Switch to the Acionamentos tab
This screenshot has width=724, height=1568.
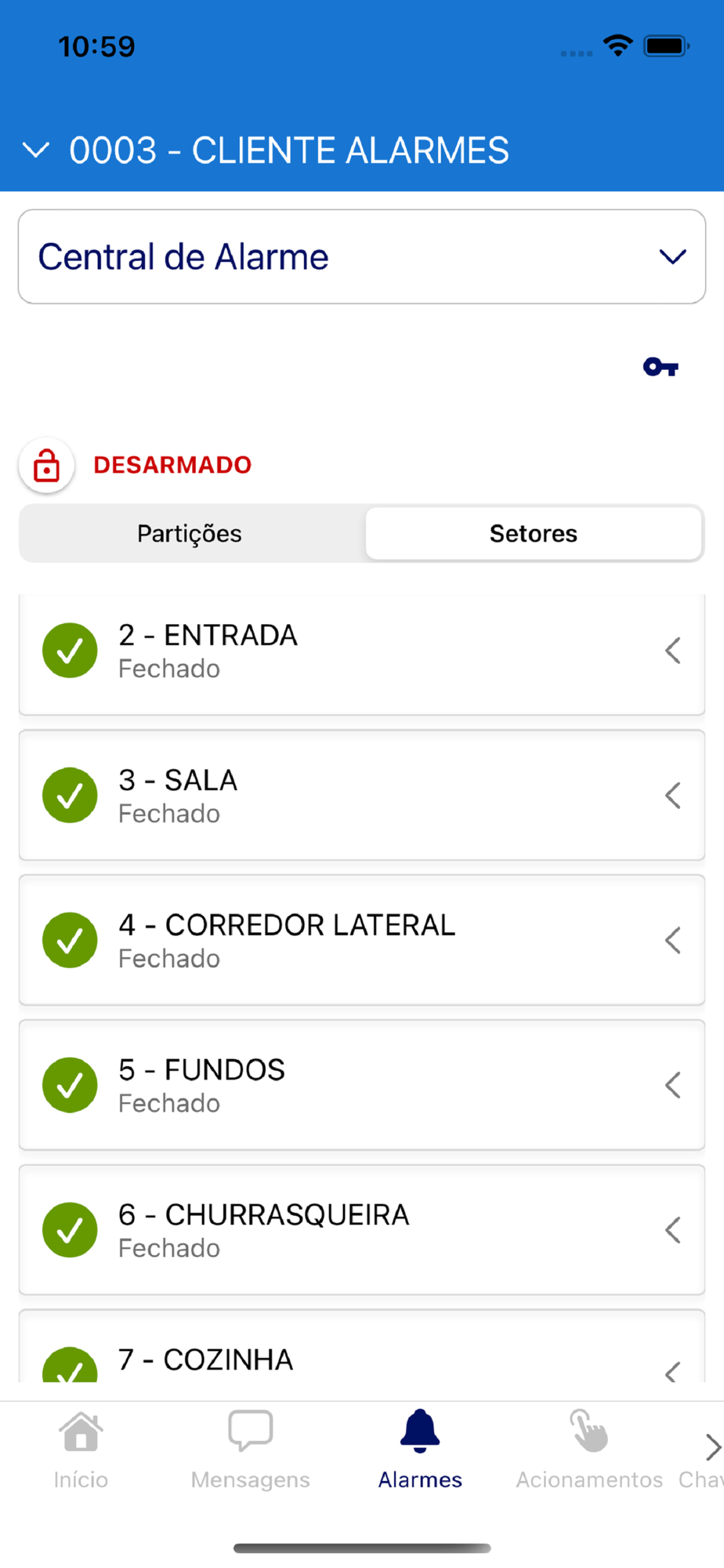coord(589,1450)
